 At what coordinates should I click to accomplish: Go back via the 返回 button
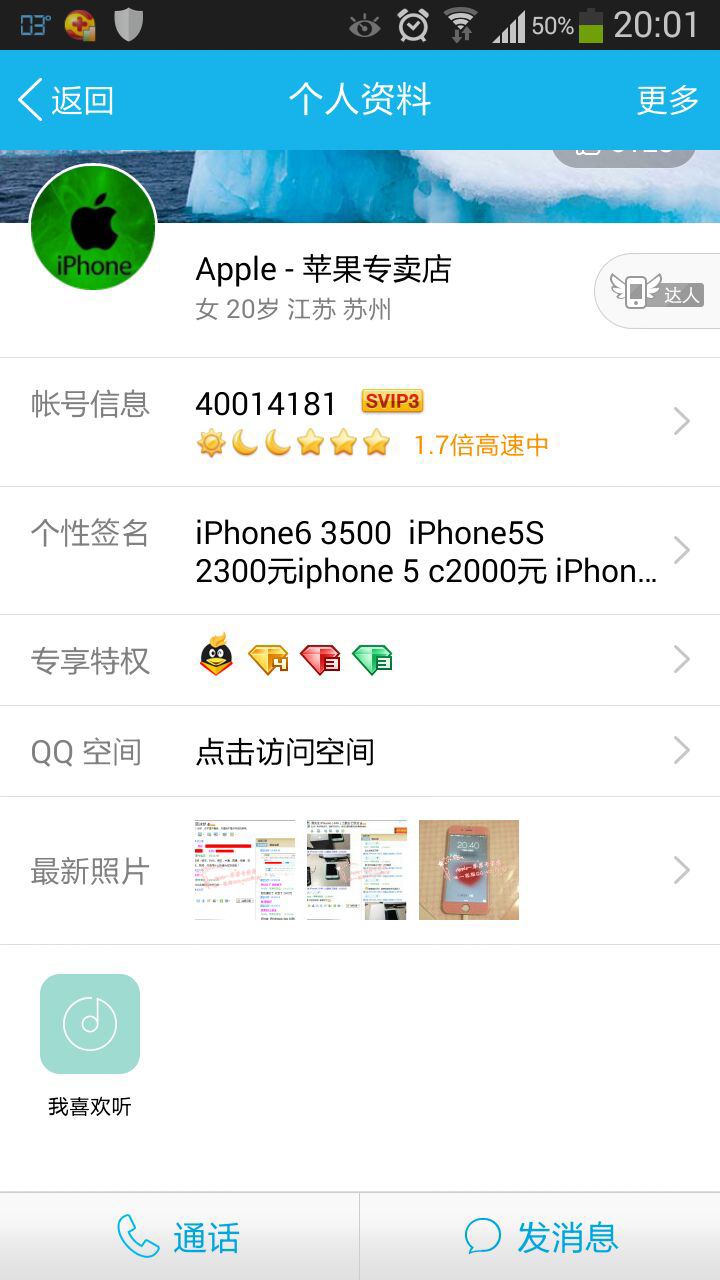66,100
